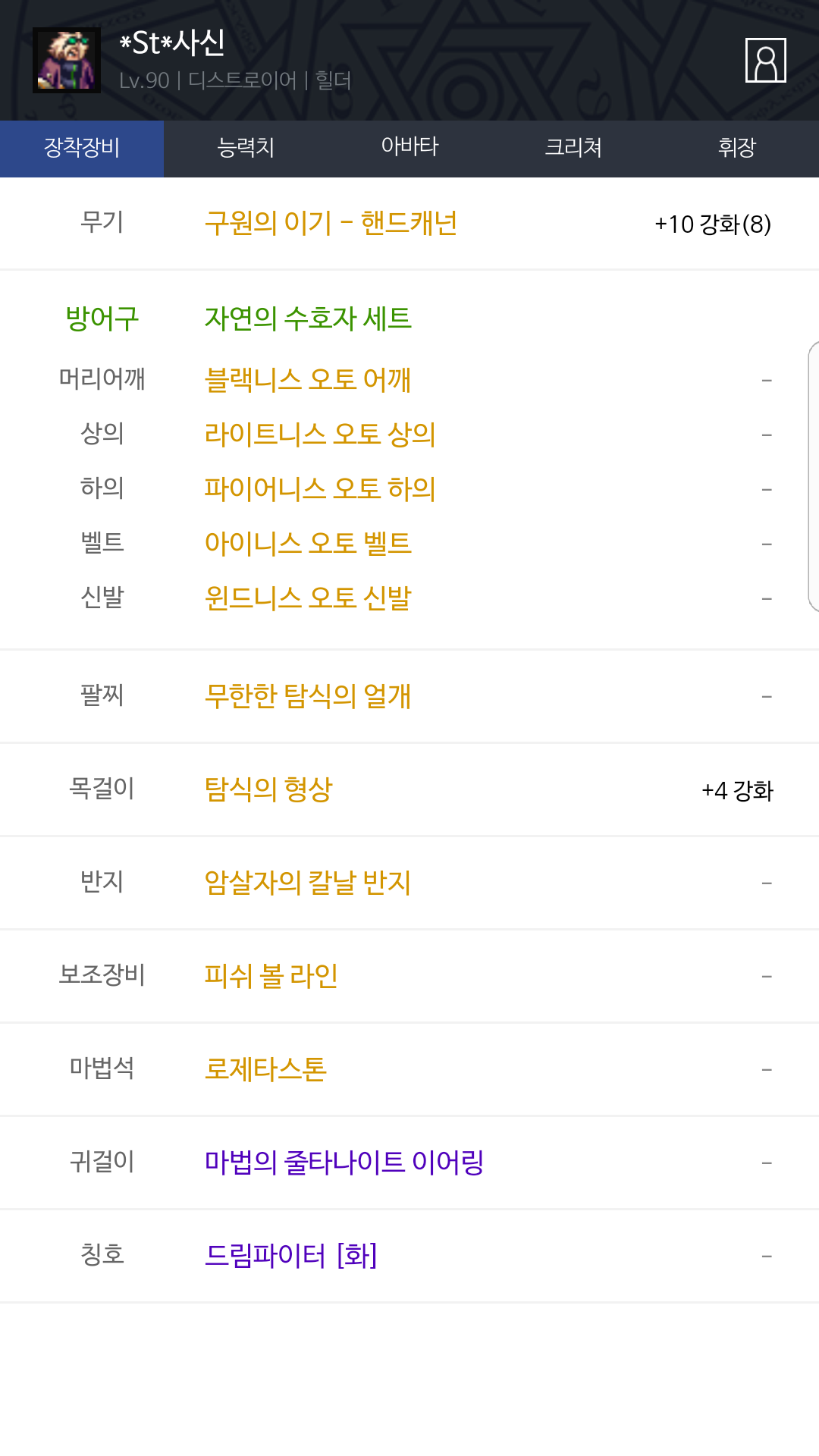Open the profile icon in the header
The width and height of the screenshot is (819, 1456).
[765, 60]
